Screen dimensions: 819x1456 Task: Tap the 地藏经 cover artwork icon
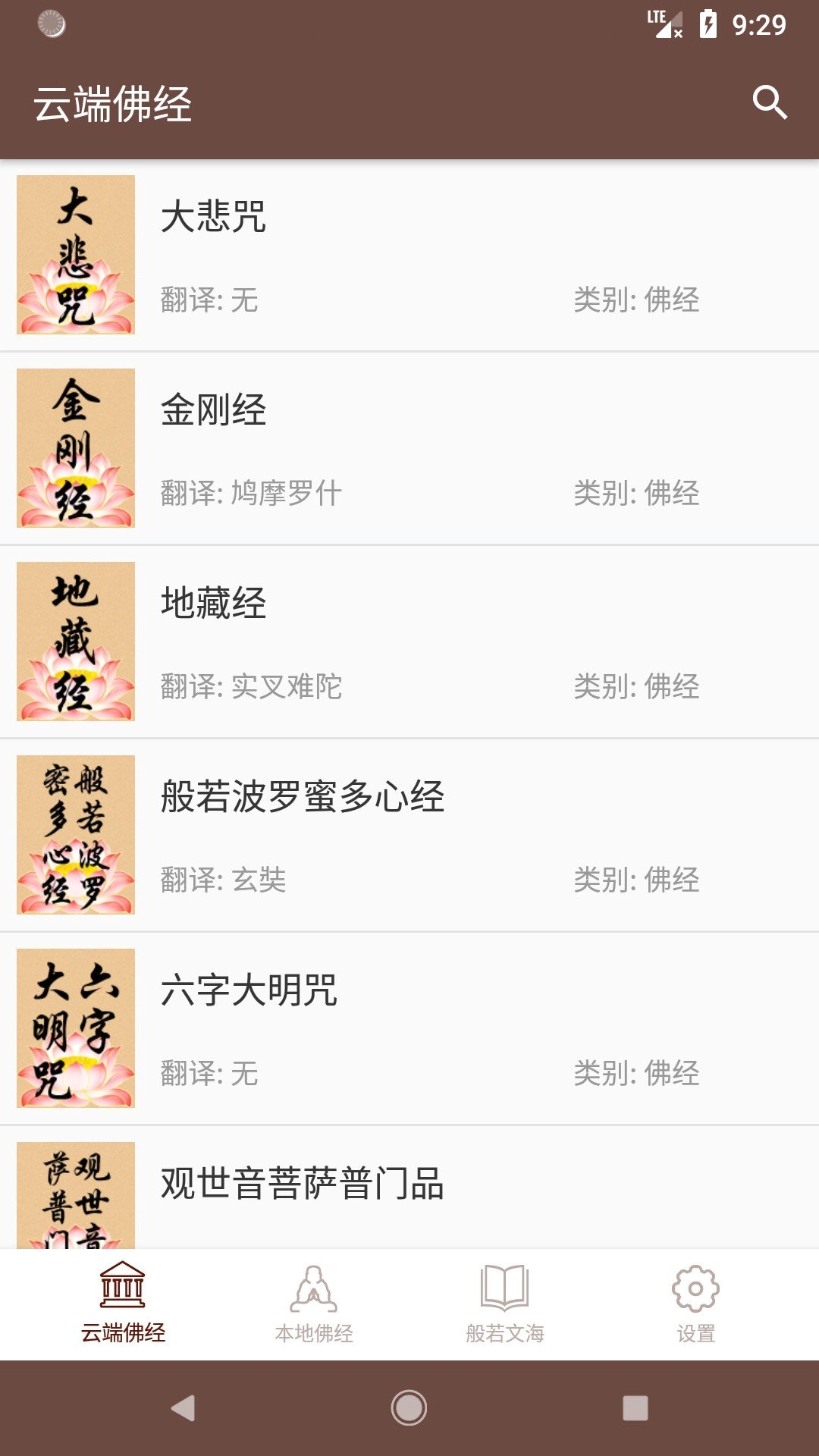[76, 642]
